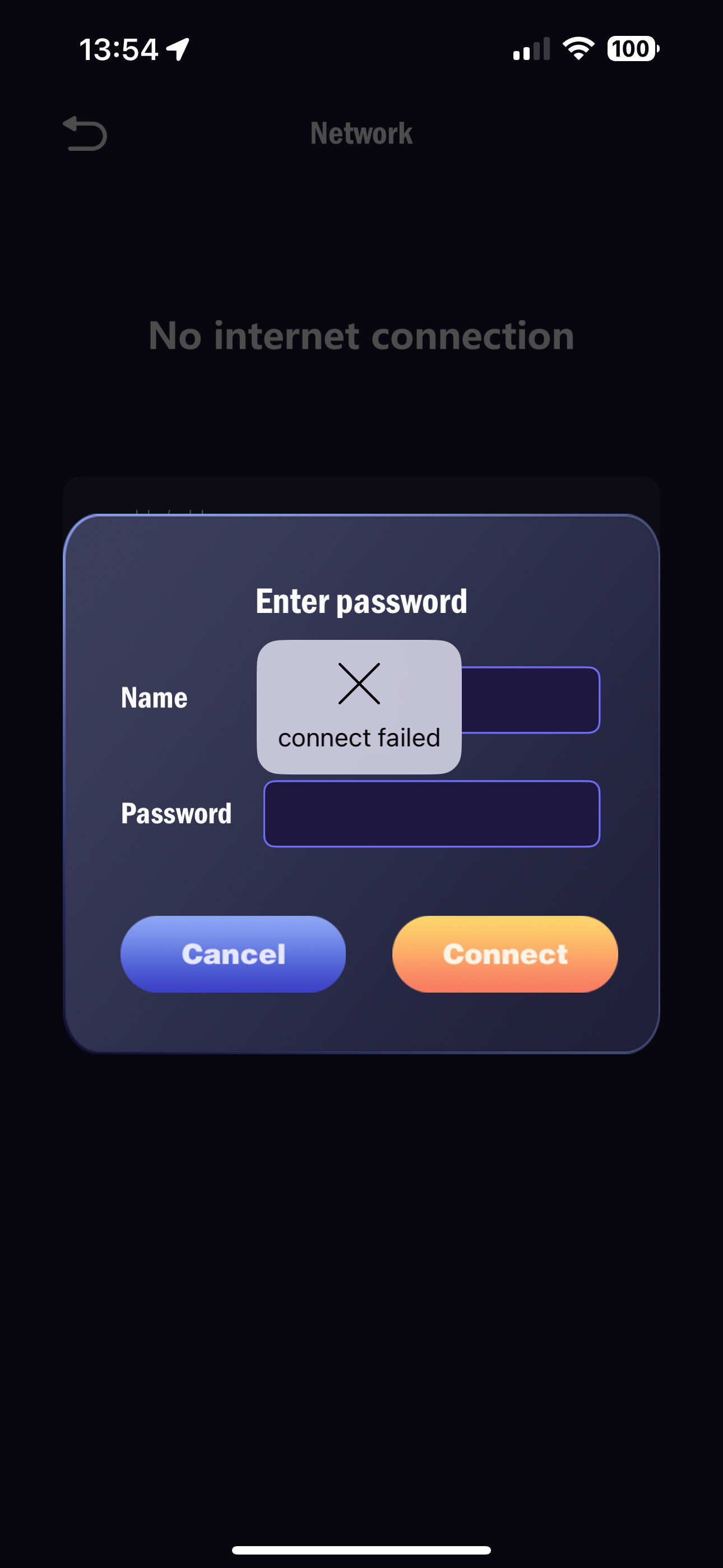Screen dimensions: 723x1568
Task: Hit the Connect button
Action: [505, 954]
